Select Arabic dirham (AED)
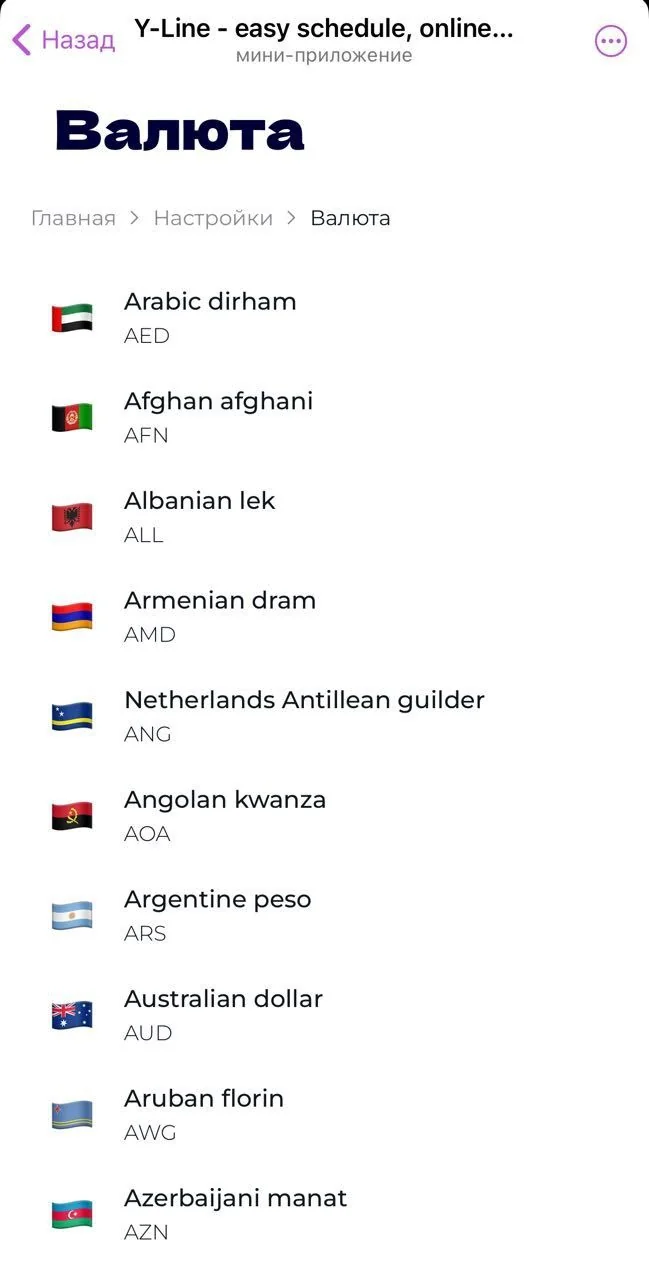Screen dimensions: 649x1280 click(324, 318)
